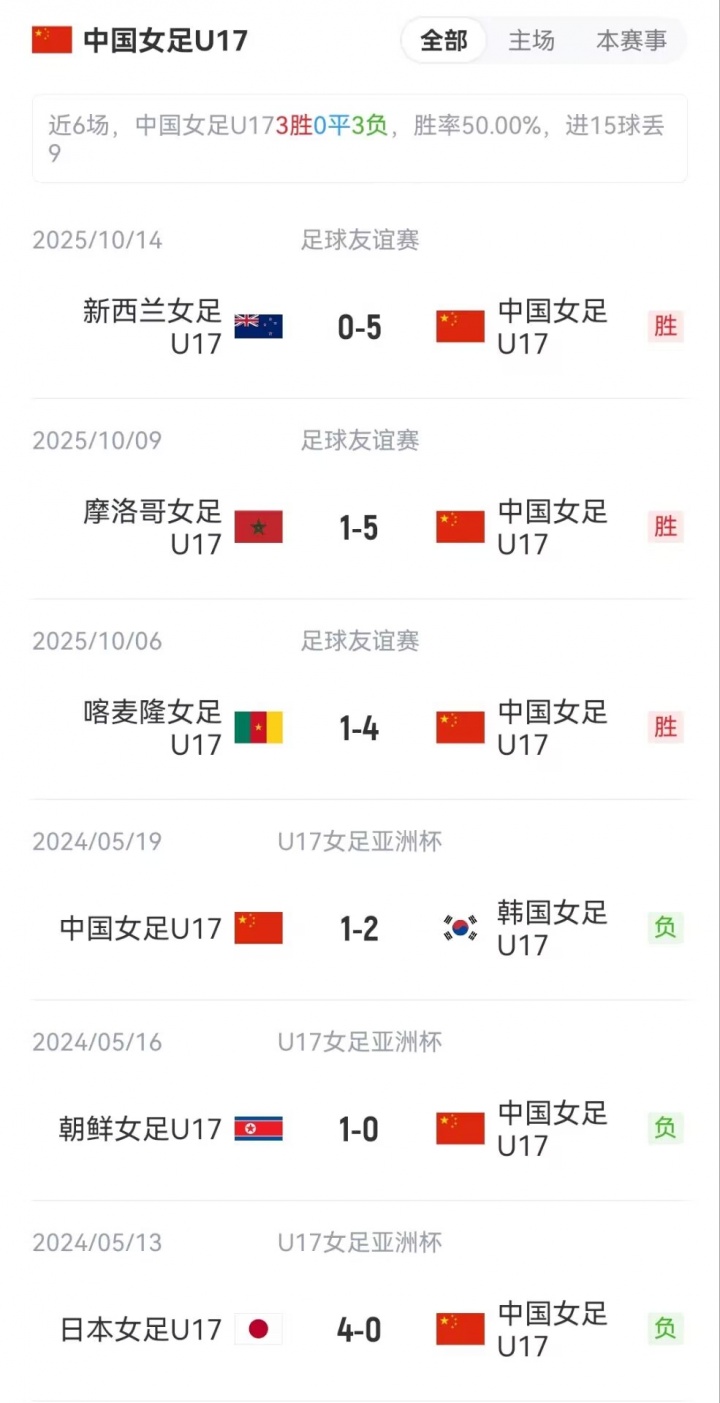720x1403 pixels.
Task: Tap the 1-2 match against 韩国女足U17
Action: click(x=359, y=928)
